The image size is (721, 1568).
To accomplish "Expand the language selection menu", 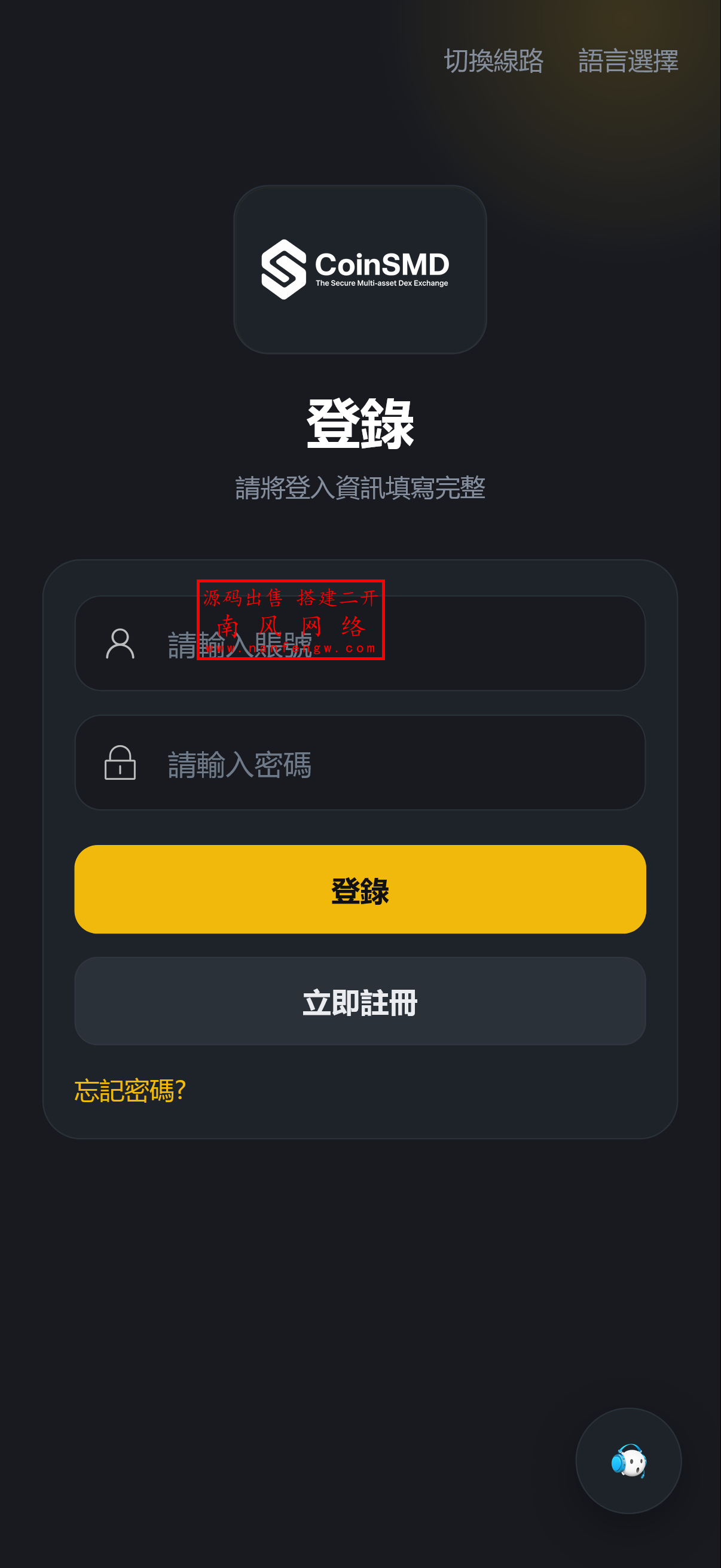I will pyautogui.click(x=628, y=61).
